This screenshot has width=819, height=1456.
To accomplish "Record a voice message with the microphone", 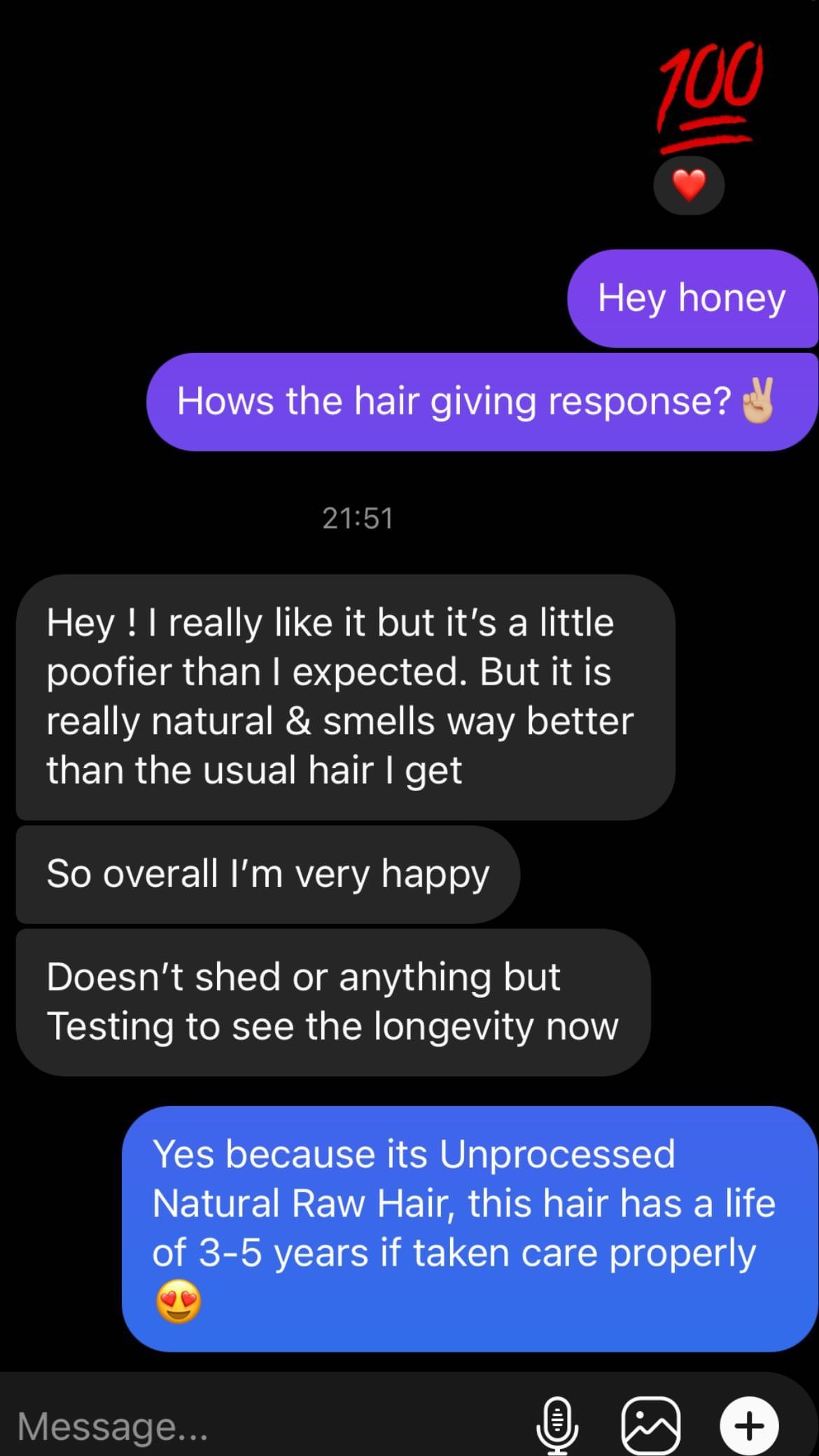I will (x=557, y=1425).
